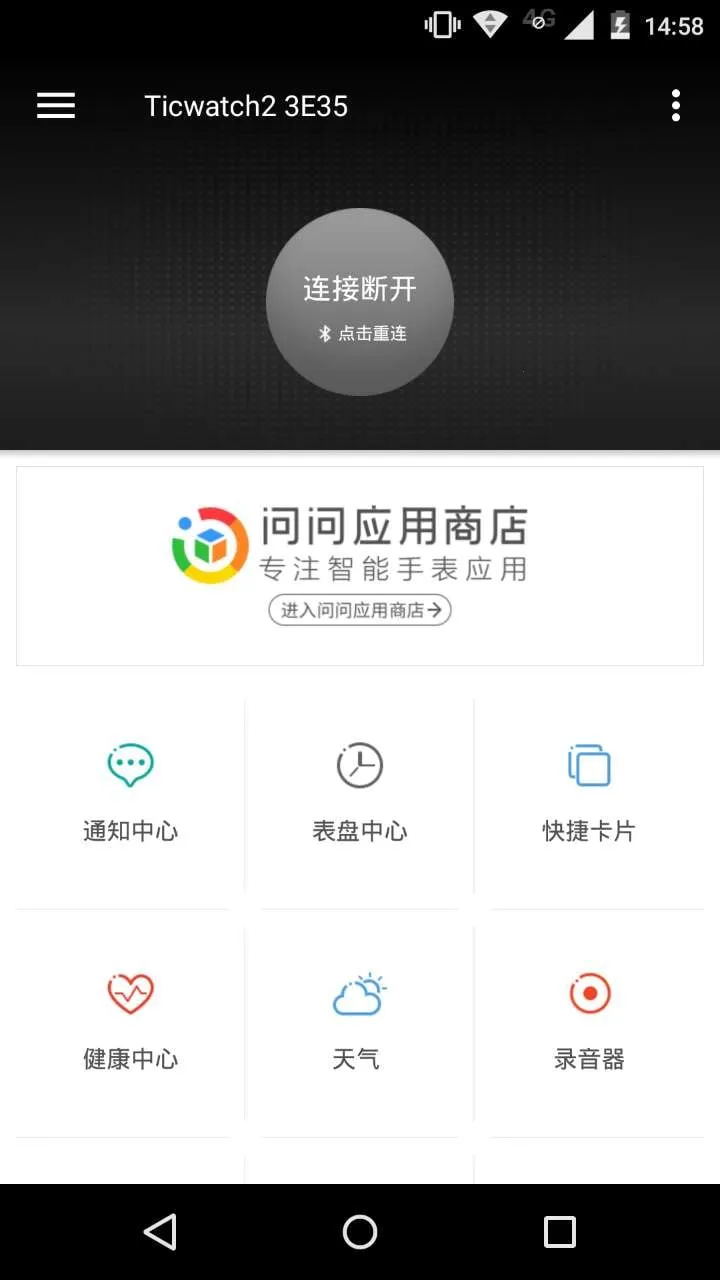Tap the battery indicator in the status bar
Viewport: 720px width, 1280px height.
621,22
